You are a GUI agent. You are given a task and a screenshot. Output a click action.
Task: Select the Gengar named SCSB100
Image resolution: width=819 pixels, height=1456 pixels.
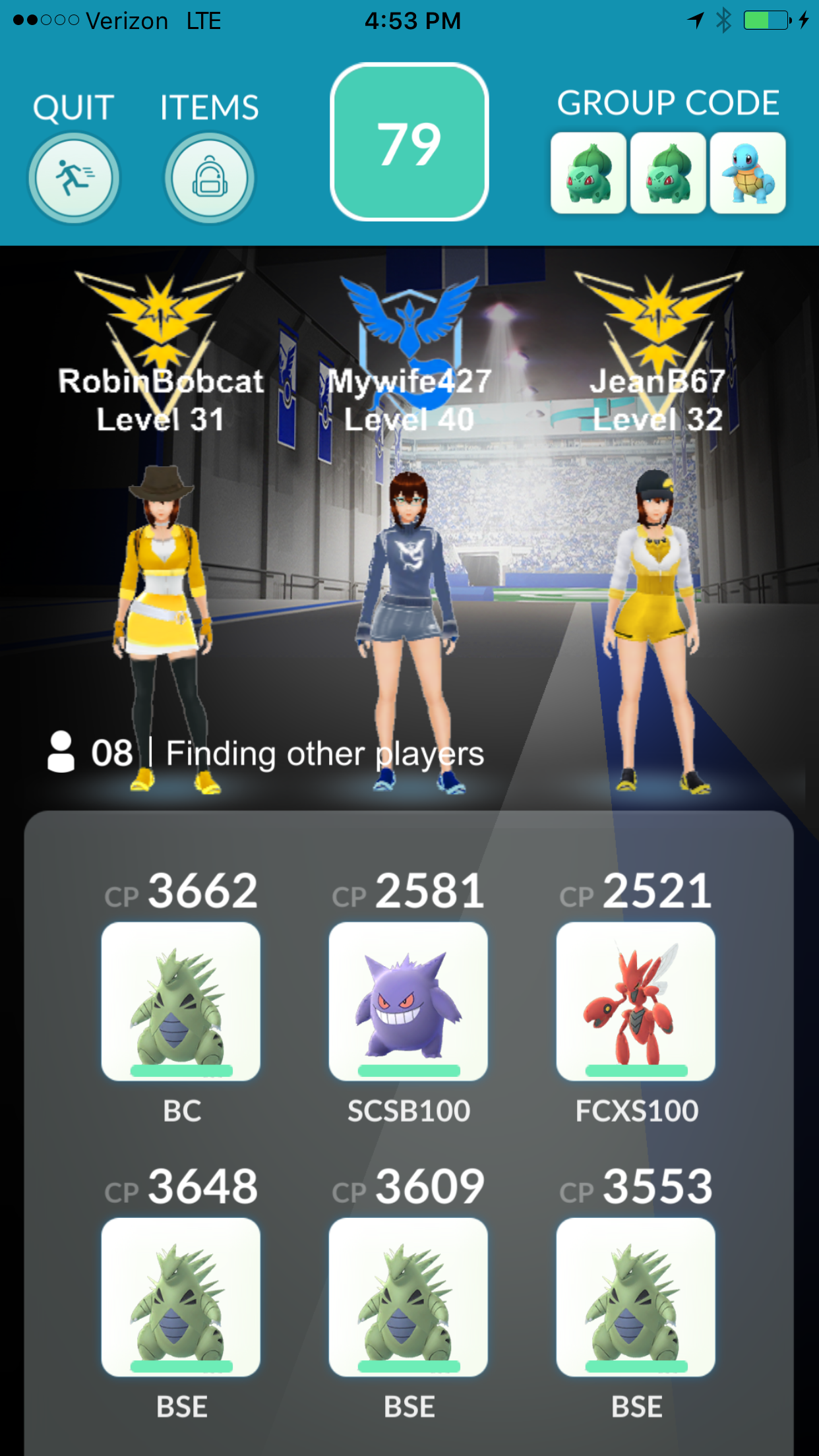[408, 1001]
